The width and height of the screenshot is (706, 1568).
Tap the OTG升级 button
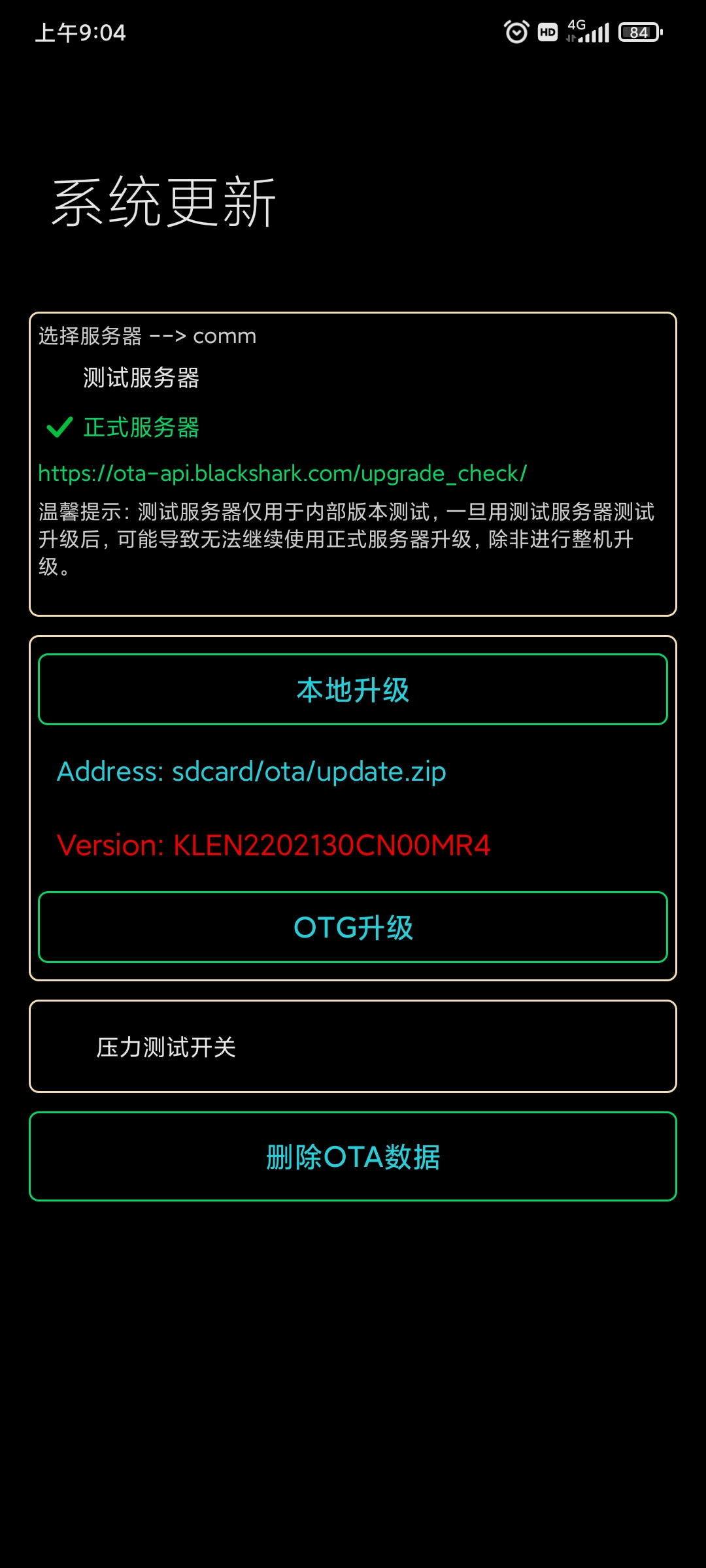tap(353, 927)
